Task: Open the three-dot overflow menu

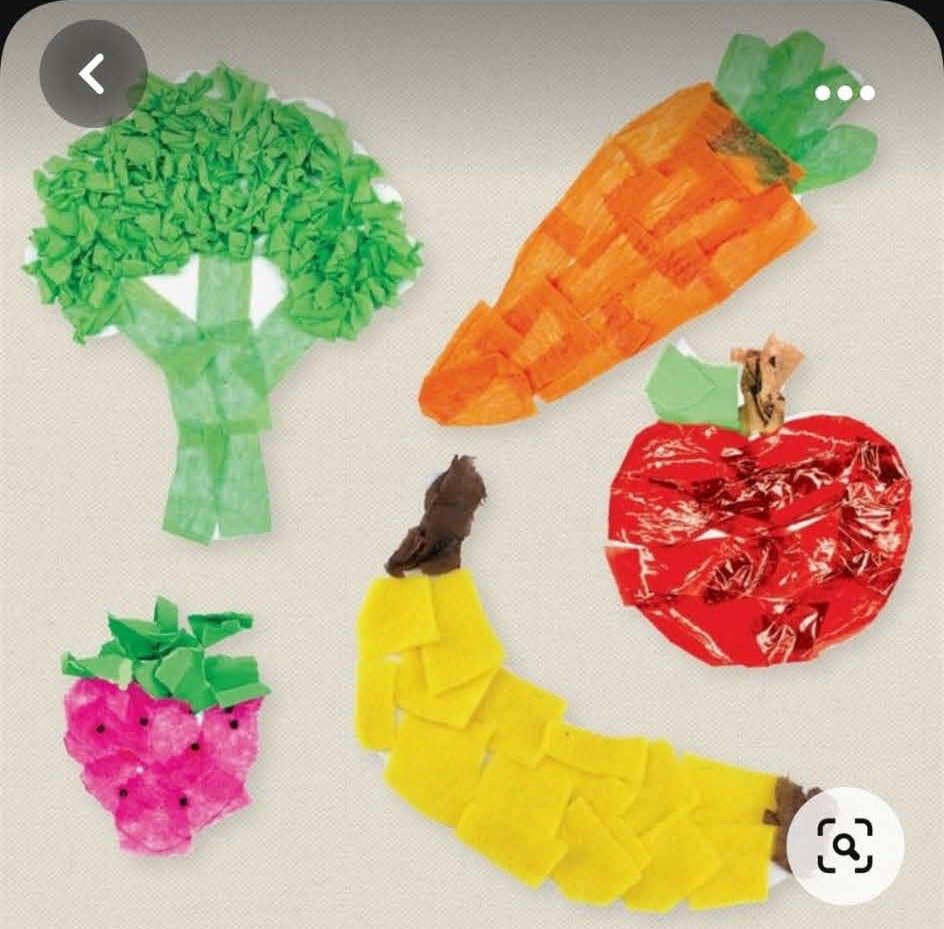Action: tap(845, 93)
